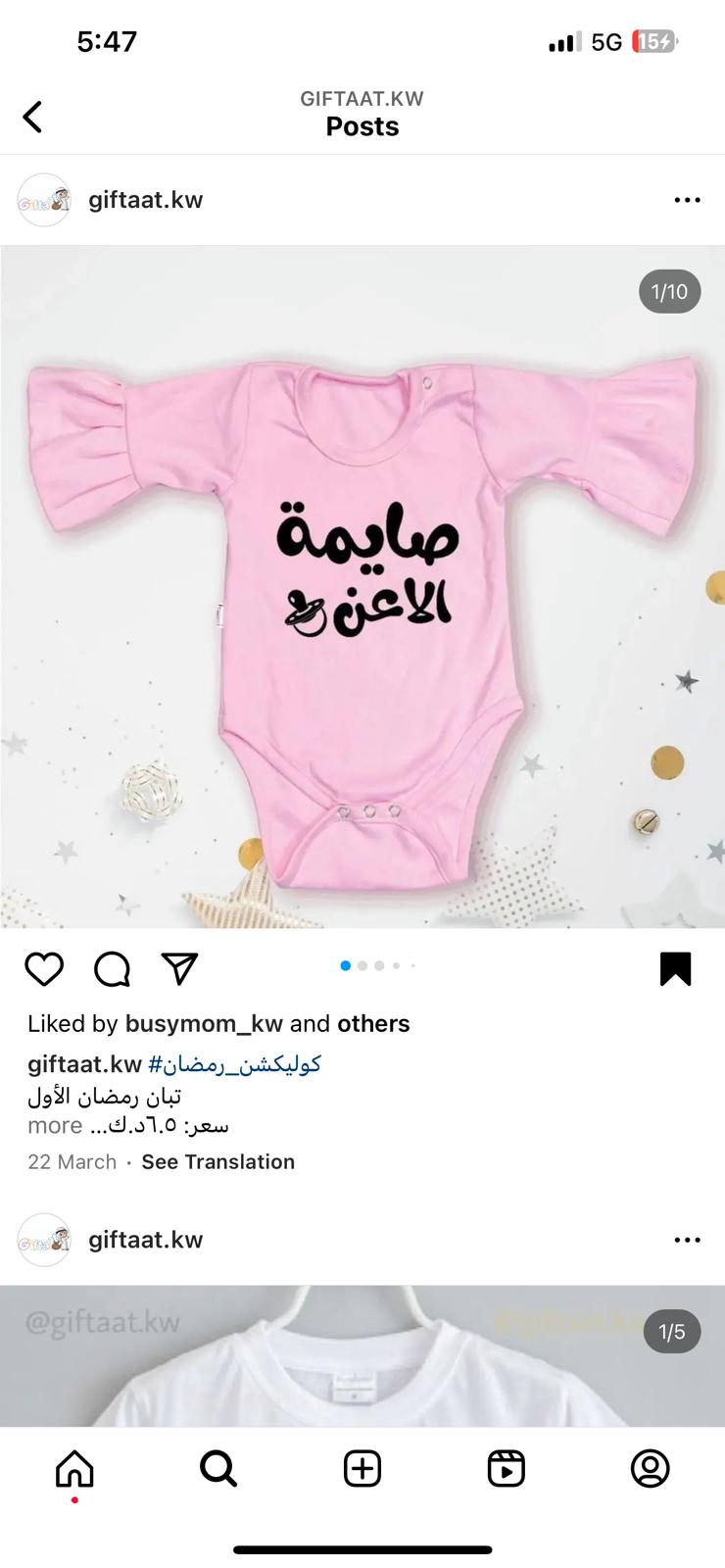The width and height of the screenshot is (725, 1568).
Task: Like the pink bodysuit post
Action: [x=44, y=969]
